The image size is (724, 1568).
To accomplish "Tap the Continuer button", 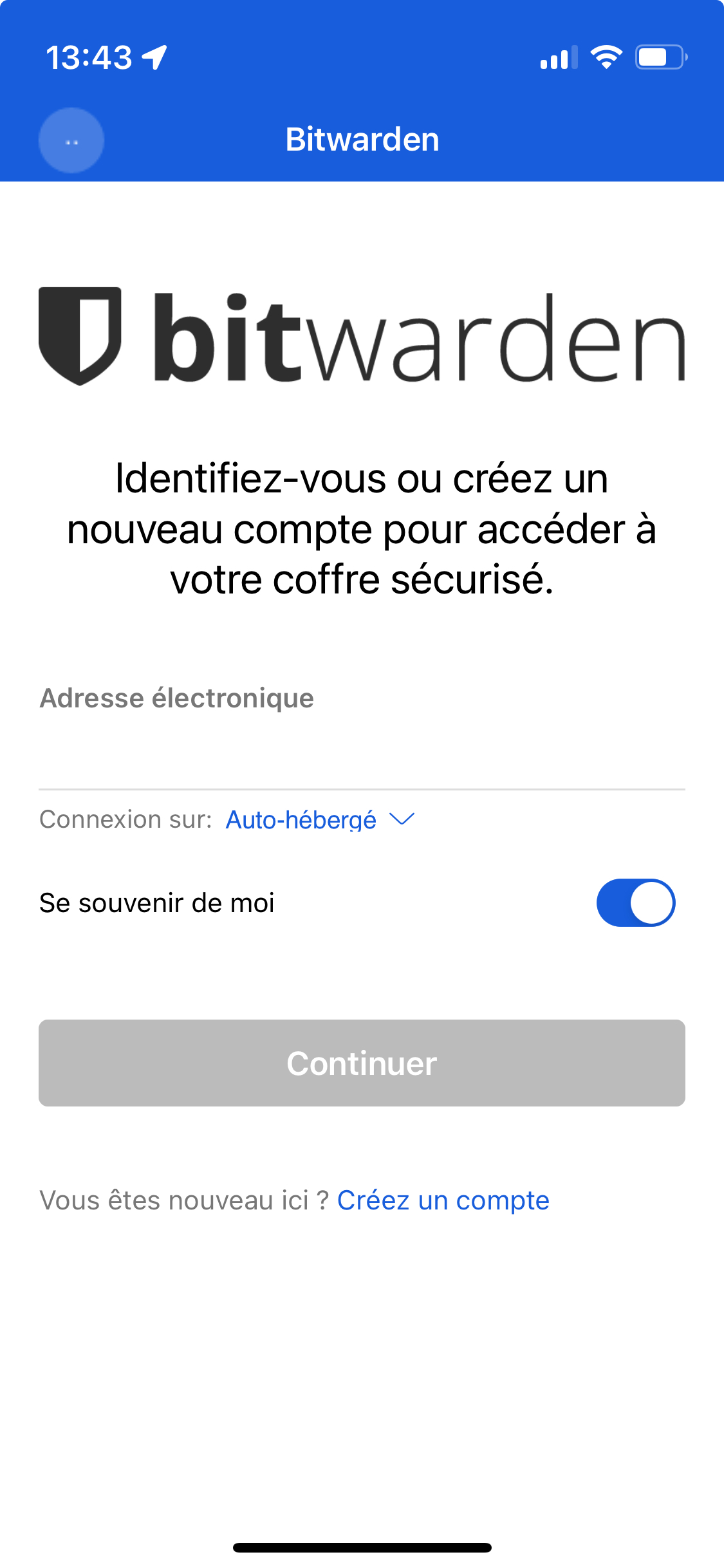I will pos(361,1063).
